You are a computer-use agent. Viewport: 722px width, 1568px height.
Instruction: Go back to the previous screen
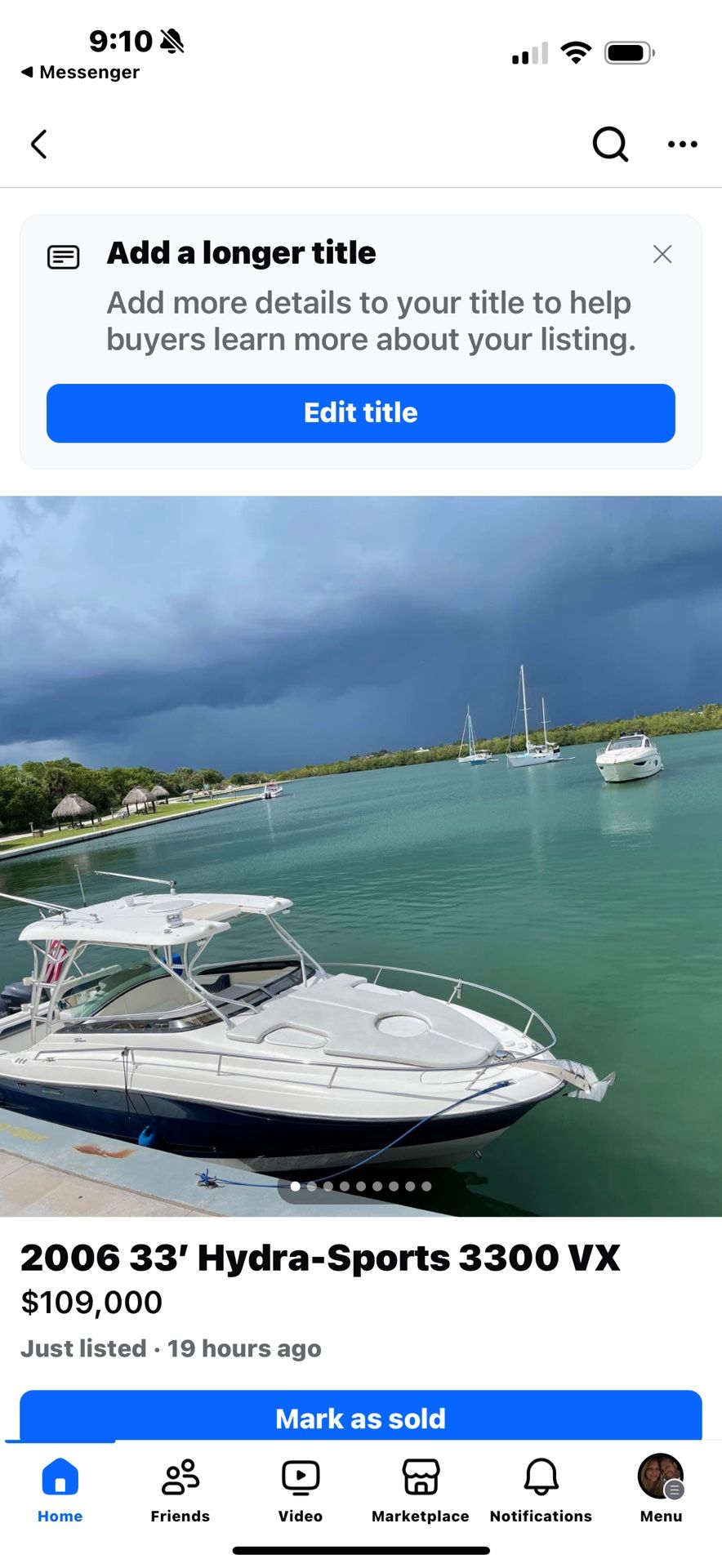point(38,145)
